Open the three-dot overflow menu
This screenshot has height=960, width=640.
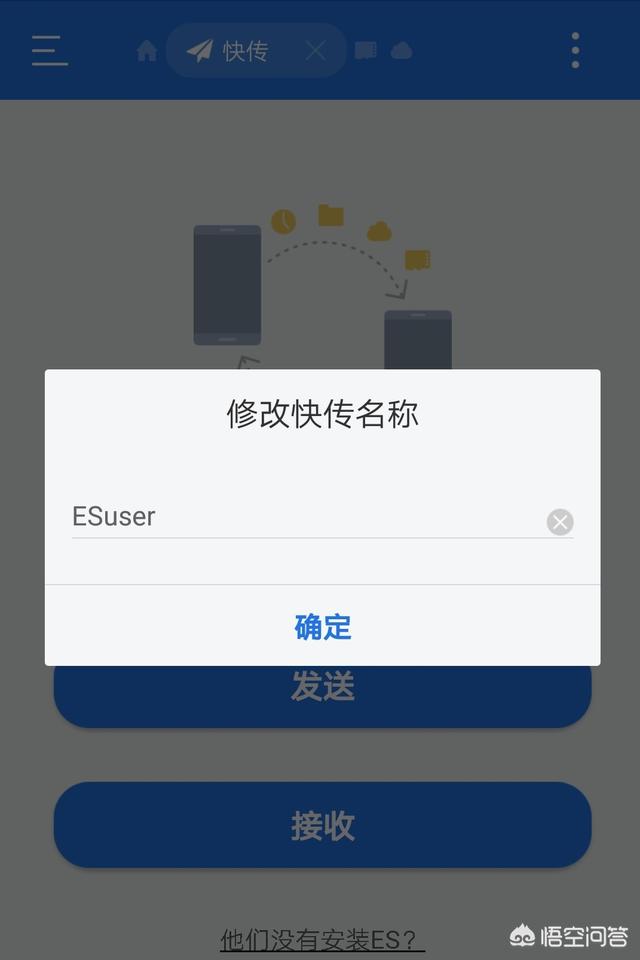pos(575,50)
